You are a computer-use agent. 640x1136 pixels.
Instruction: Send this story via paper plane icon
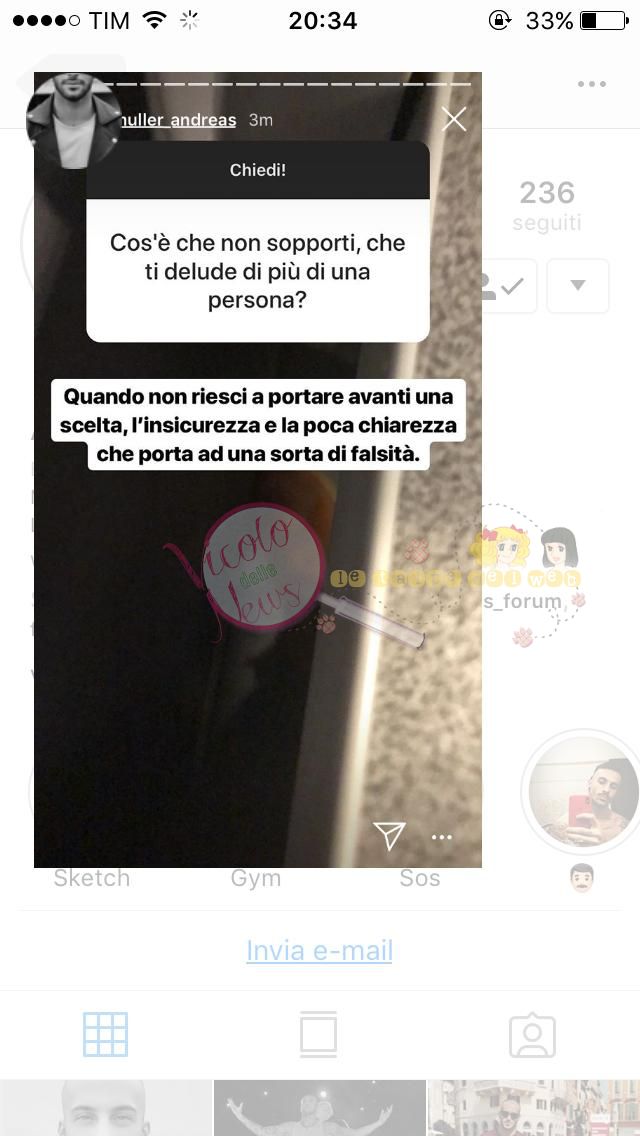pos(389,836)
